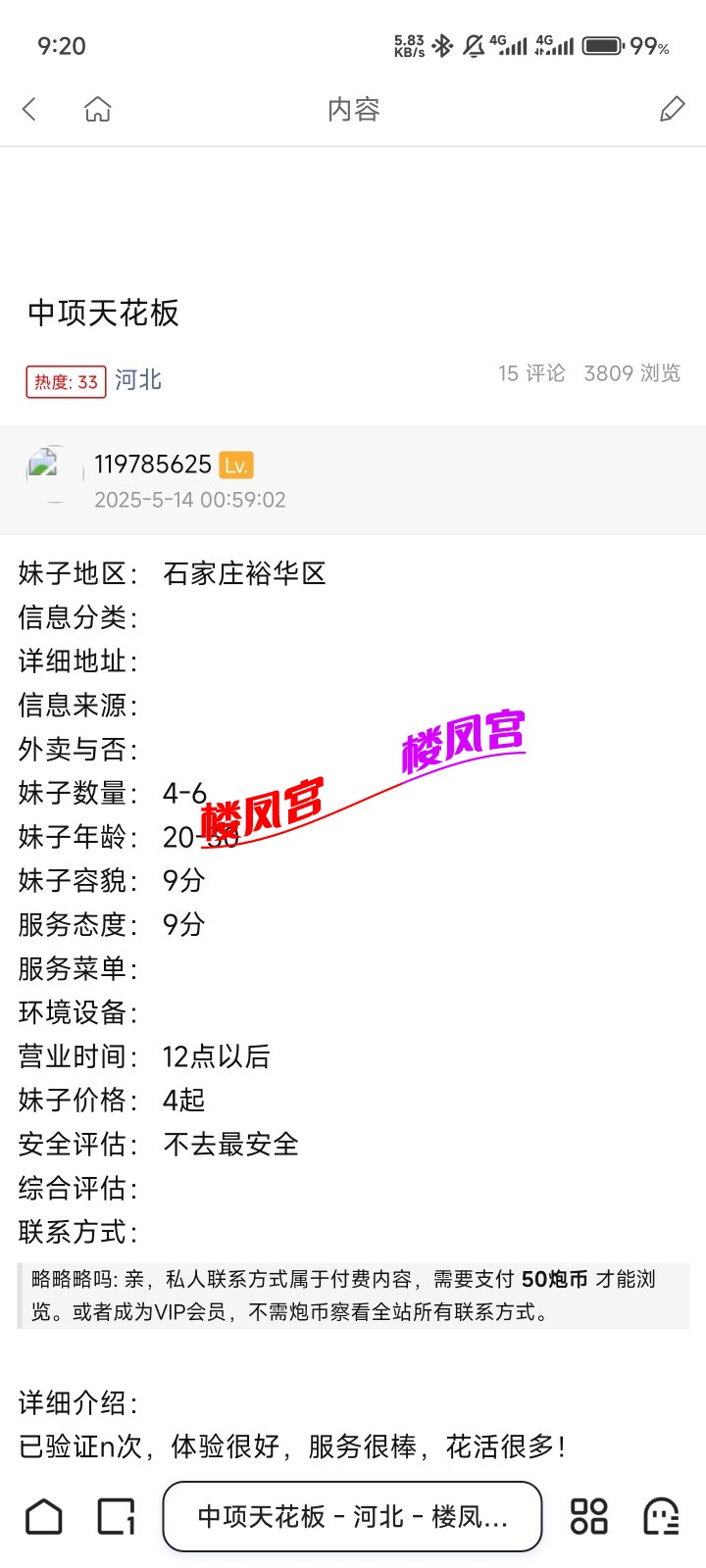Open the site home icon in the header
This screenshot has width=706, height=1568.
(98, 109)
